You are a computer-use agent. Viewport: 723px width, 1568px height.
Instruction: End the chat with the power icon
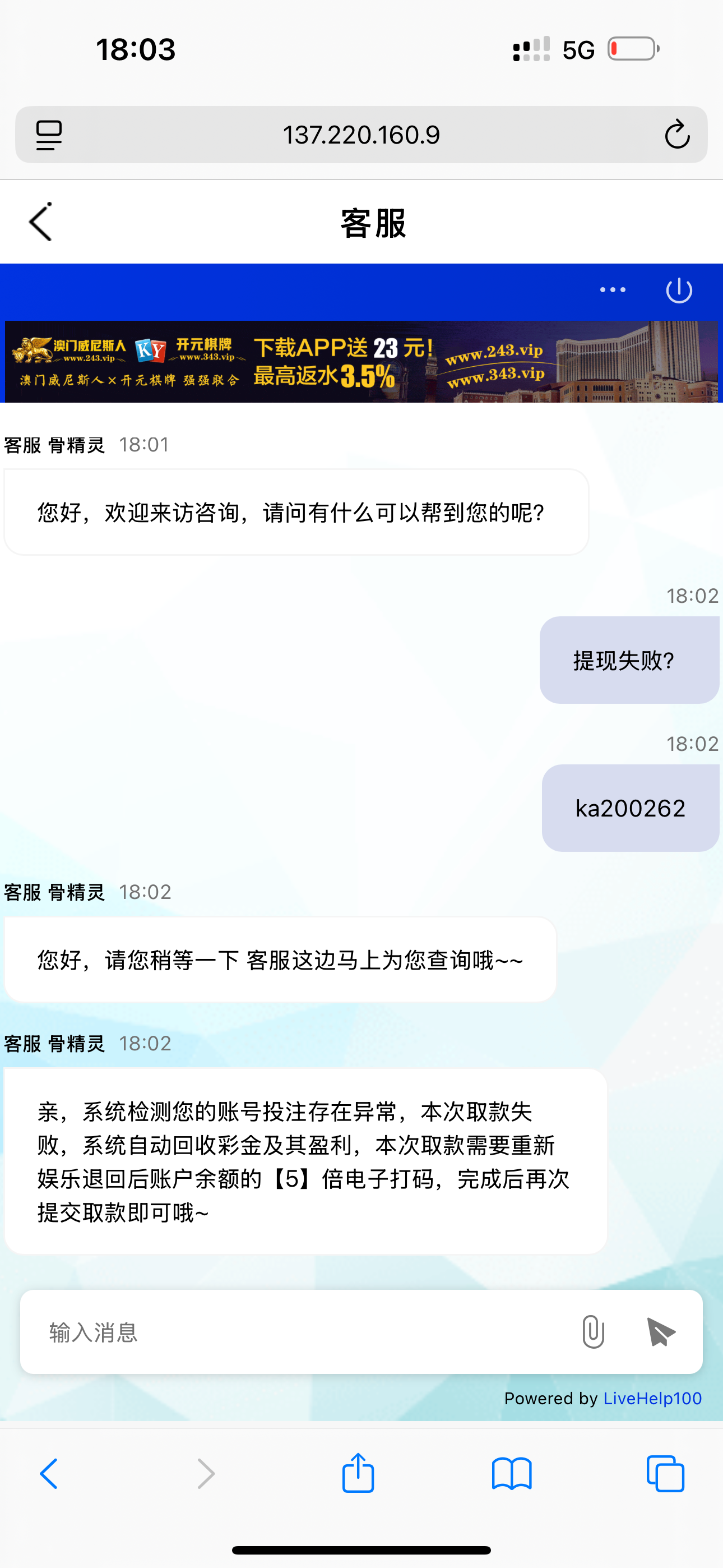pyautogui.click(x=679, y=290)
